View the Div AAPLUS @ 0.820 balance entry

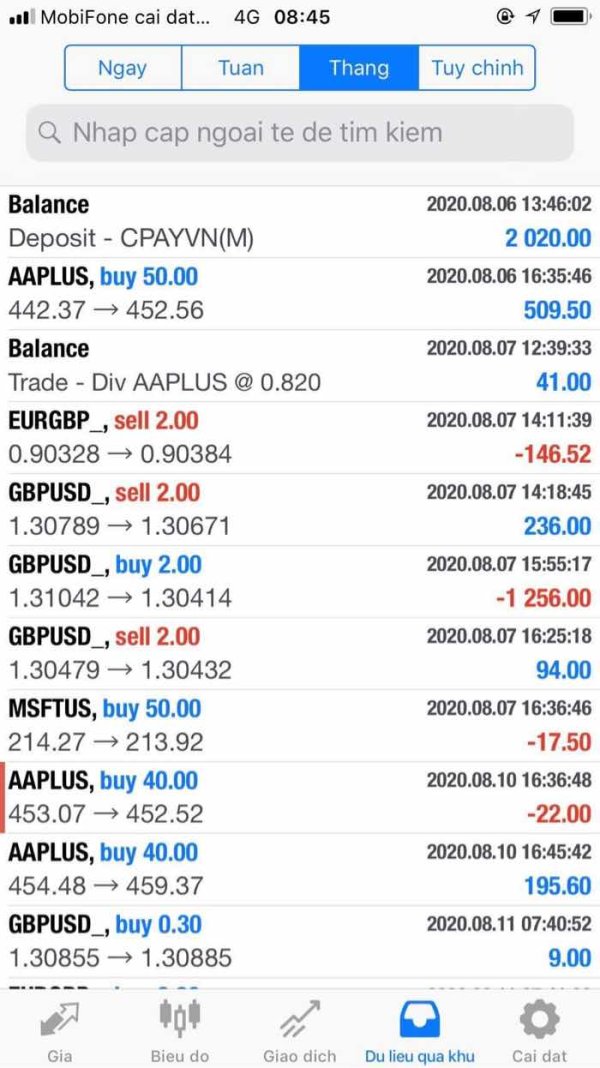click(300, 365)
